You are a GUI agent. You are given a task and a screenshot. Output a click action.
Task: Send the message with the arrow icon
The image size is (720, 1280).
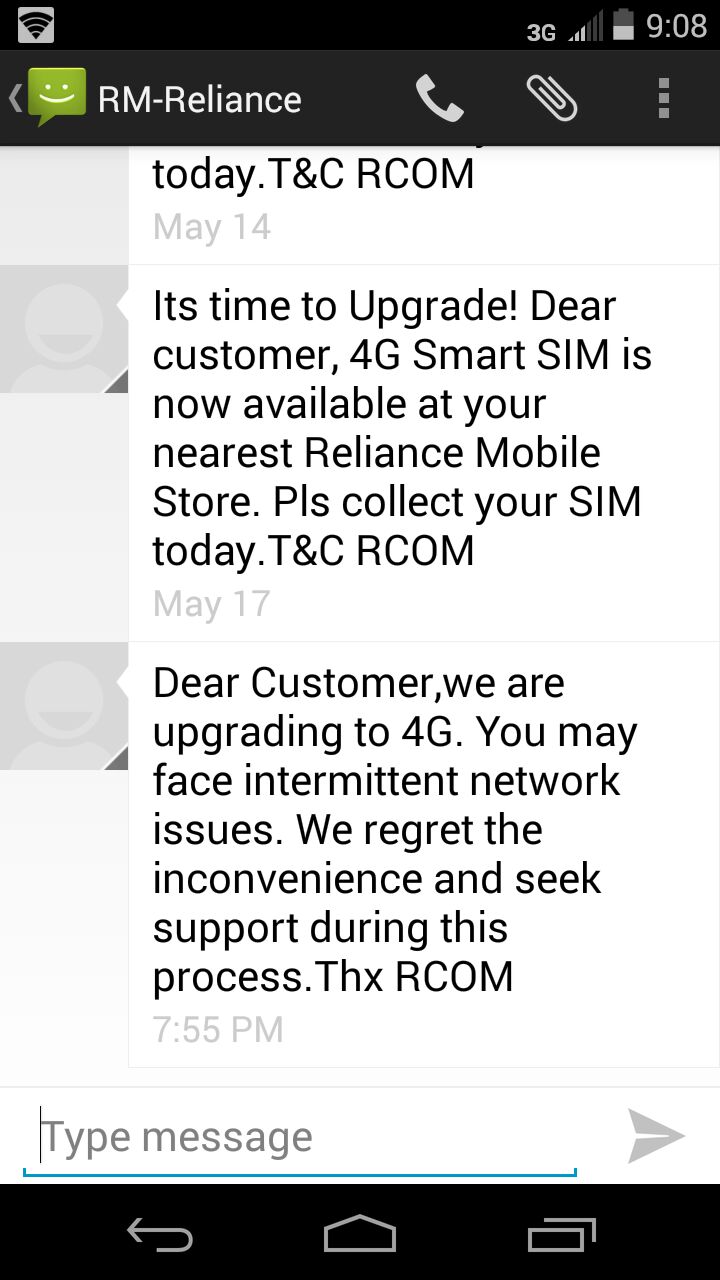pyautogui.click(x=656, y=1136)
